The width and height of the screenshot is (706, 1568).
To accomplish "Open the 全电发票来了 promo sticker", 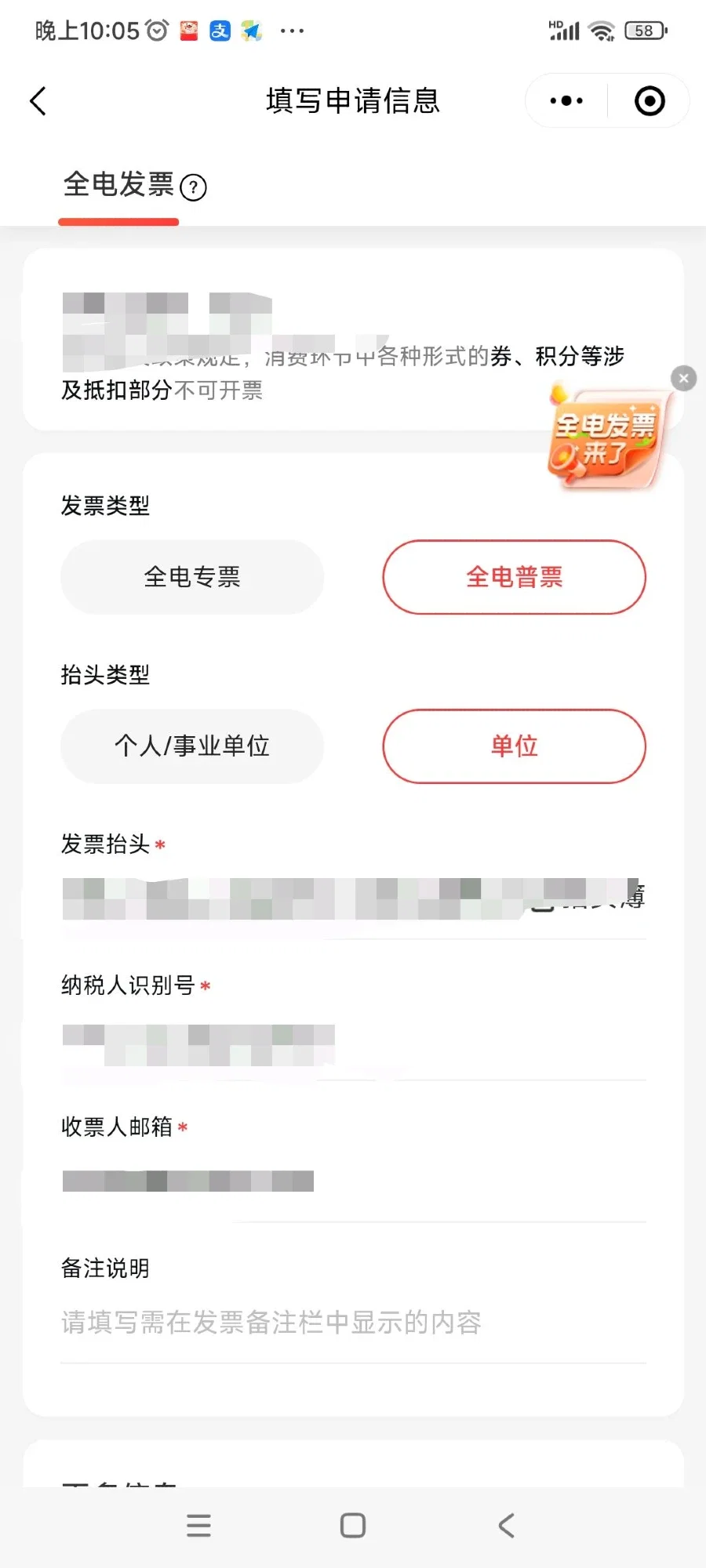I will (x=605, y=439).
